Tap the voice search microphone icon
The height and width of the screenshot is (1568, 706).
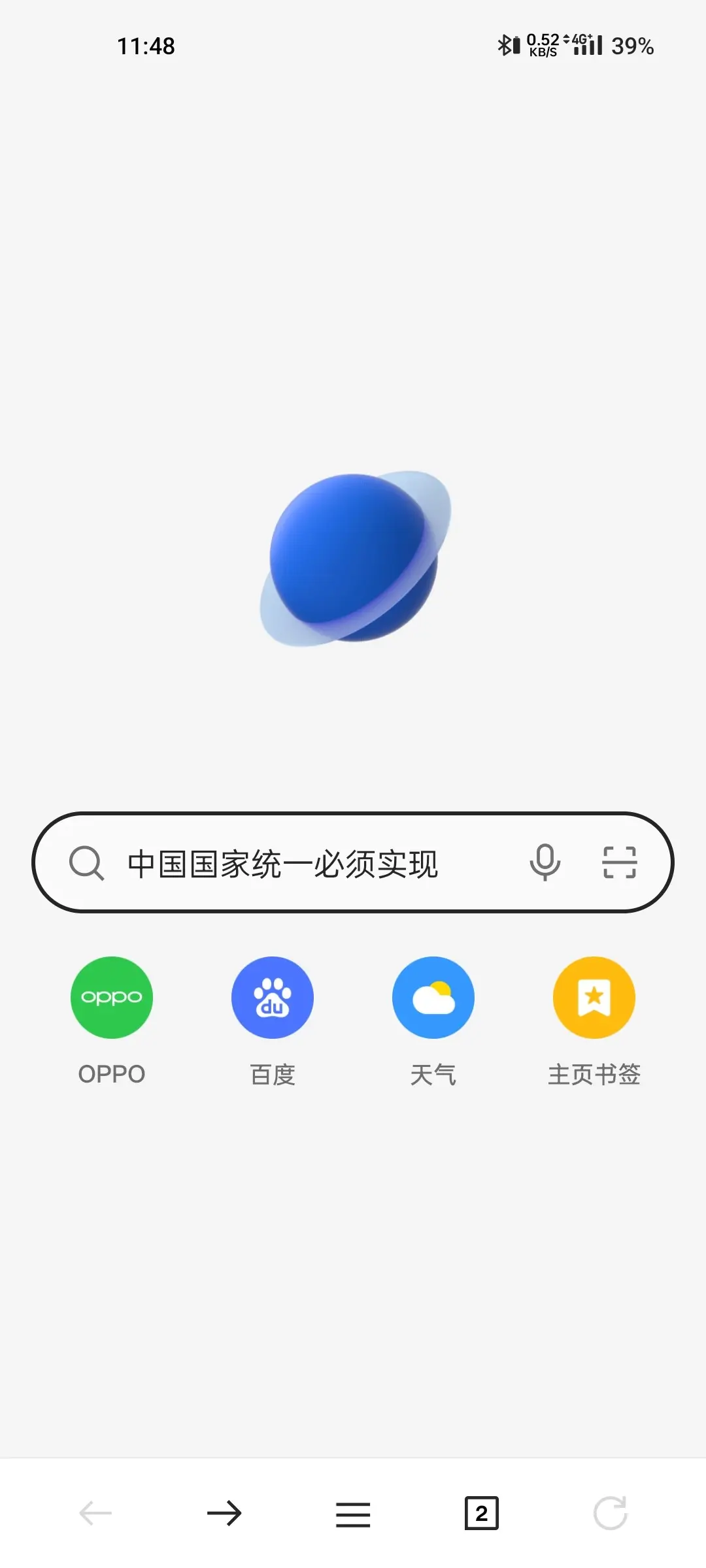coord(545,862)
